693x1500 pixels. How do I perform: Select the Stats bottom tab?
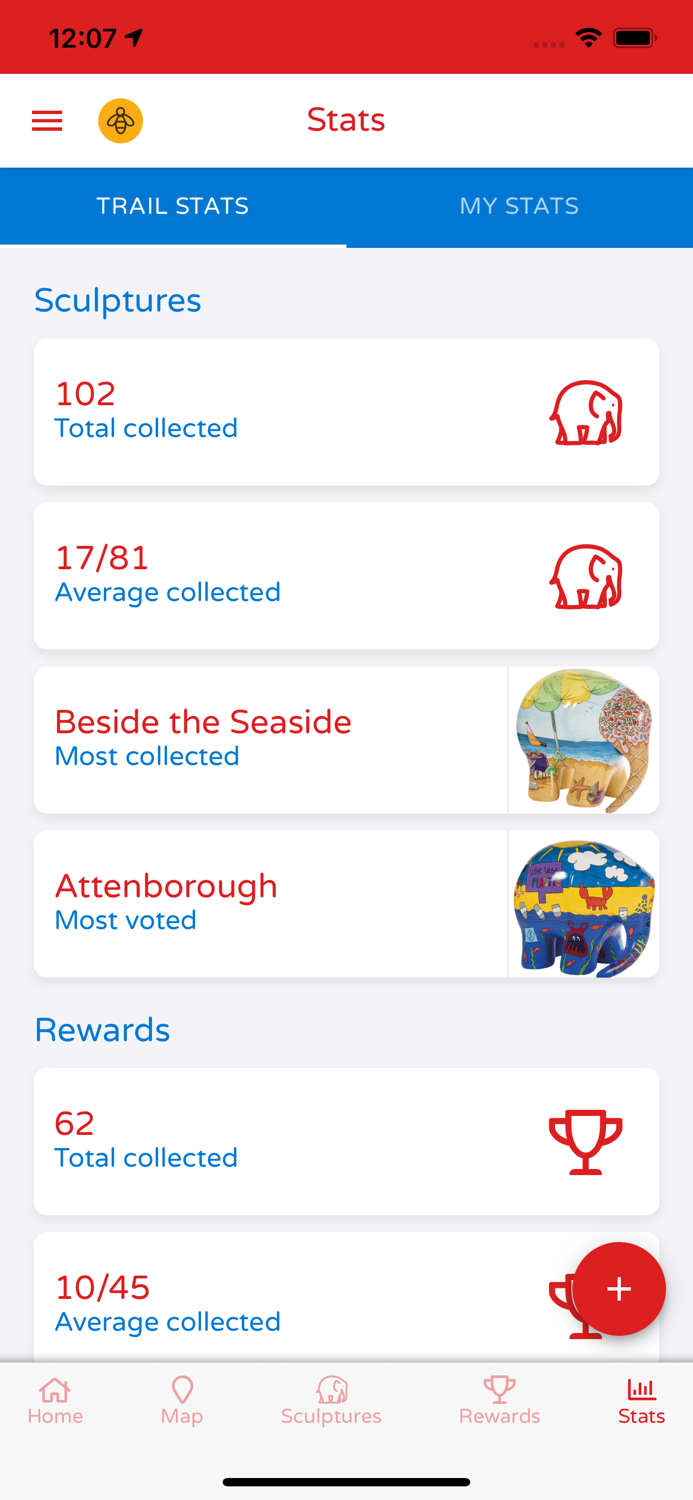point(641,1401)
